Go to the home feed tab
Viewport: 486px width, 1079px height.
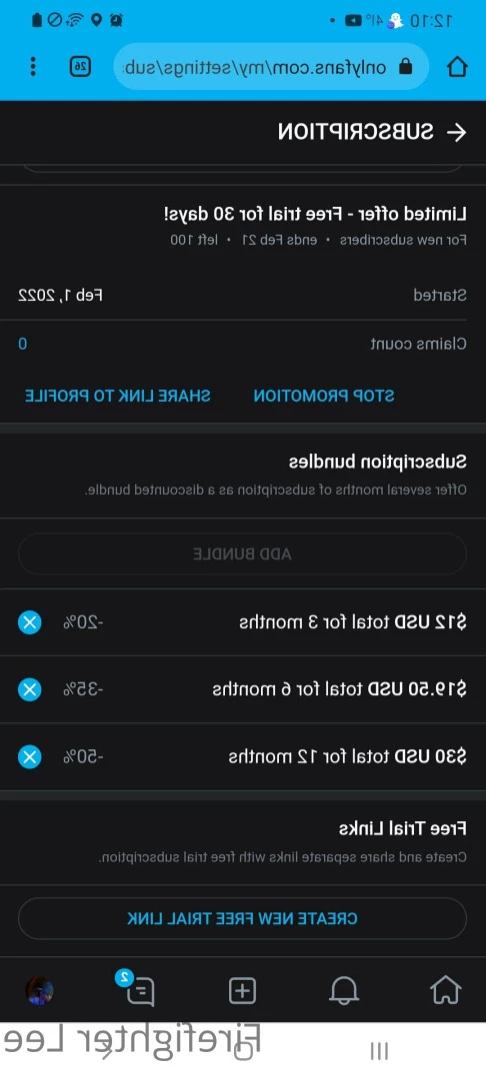pyautogui.click(x=445, y=991)
